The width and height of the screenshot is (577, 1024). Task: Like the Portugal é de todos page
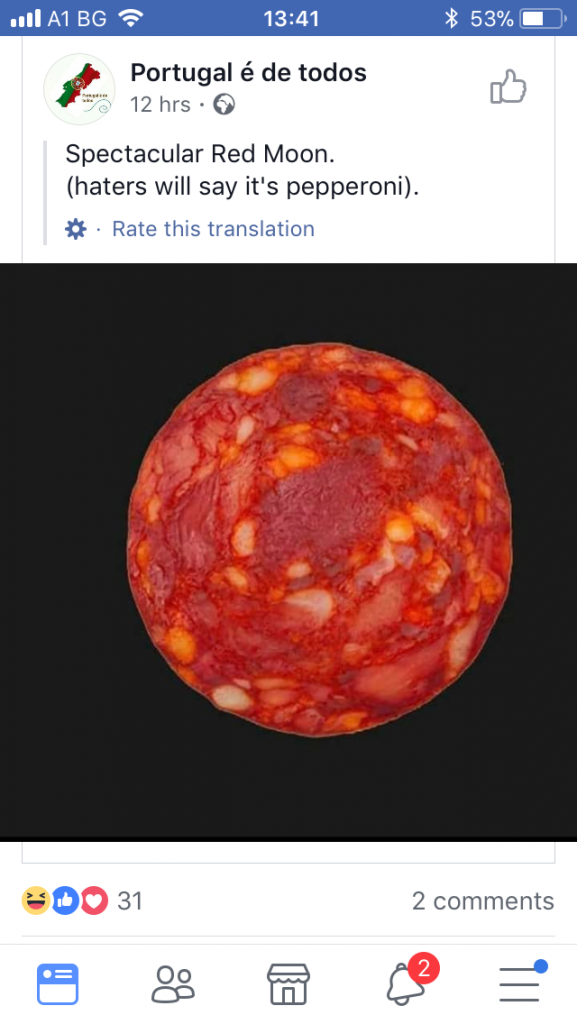508,87
